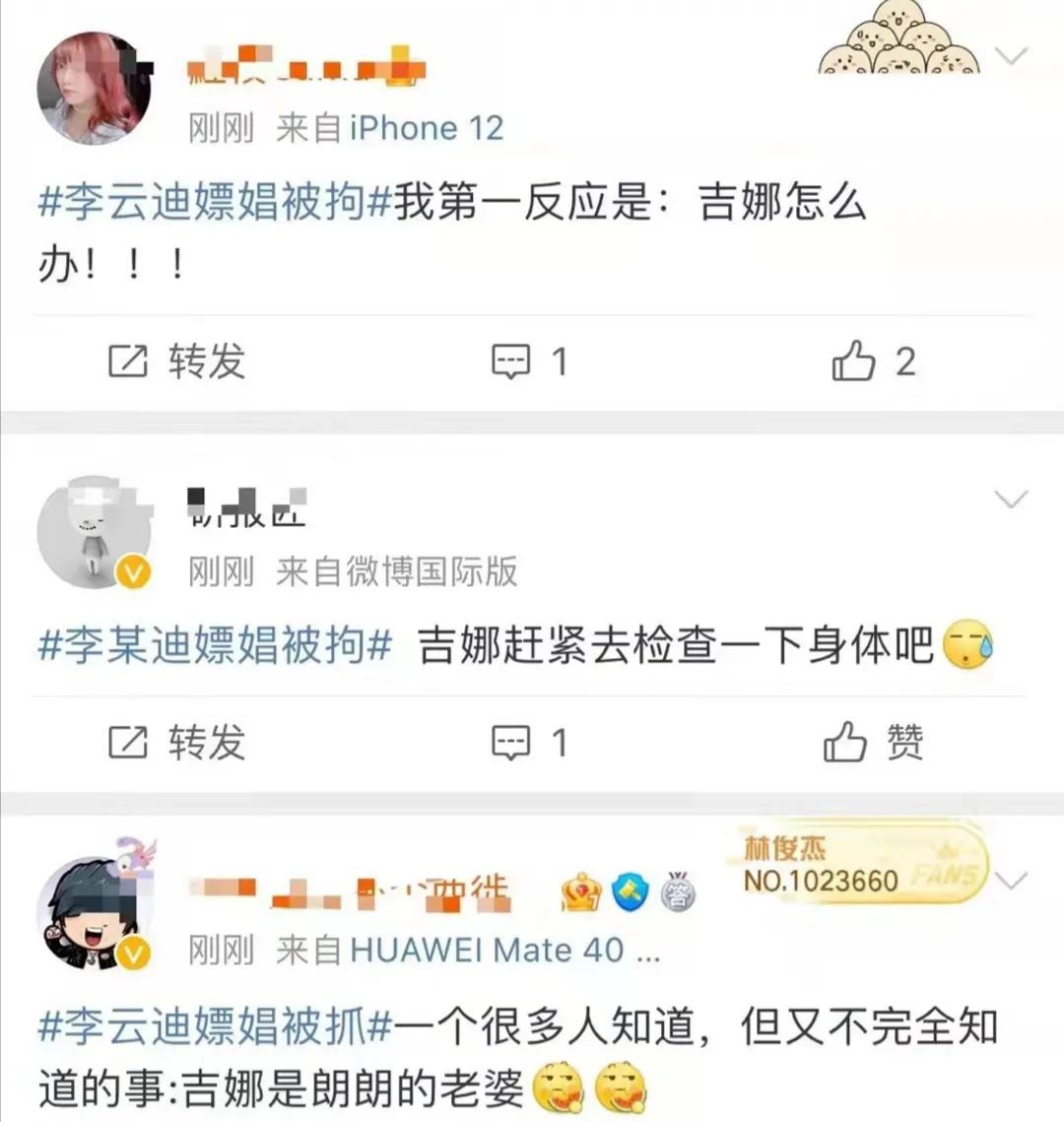Viewport: 1064px width, 1122px height.
Task: Expand options chevron on iPhone 12 post
Action: [x=1011, y=56]
